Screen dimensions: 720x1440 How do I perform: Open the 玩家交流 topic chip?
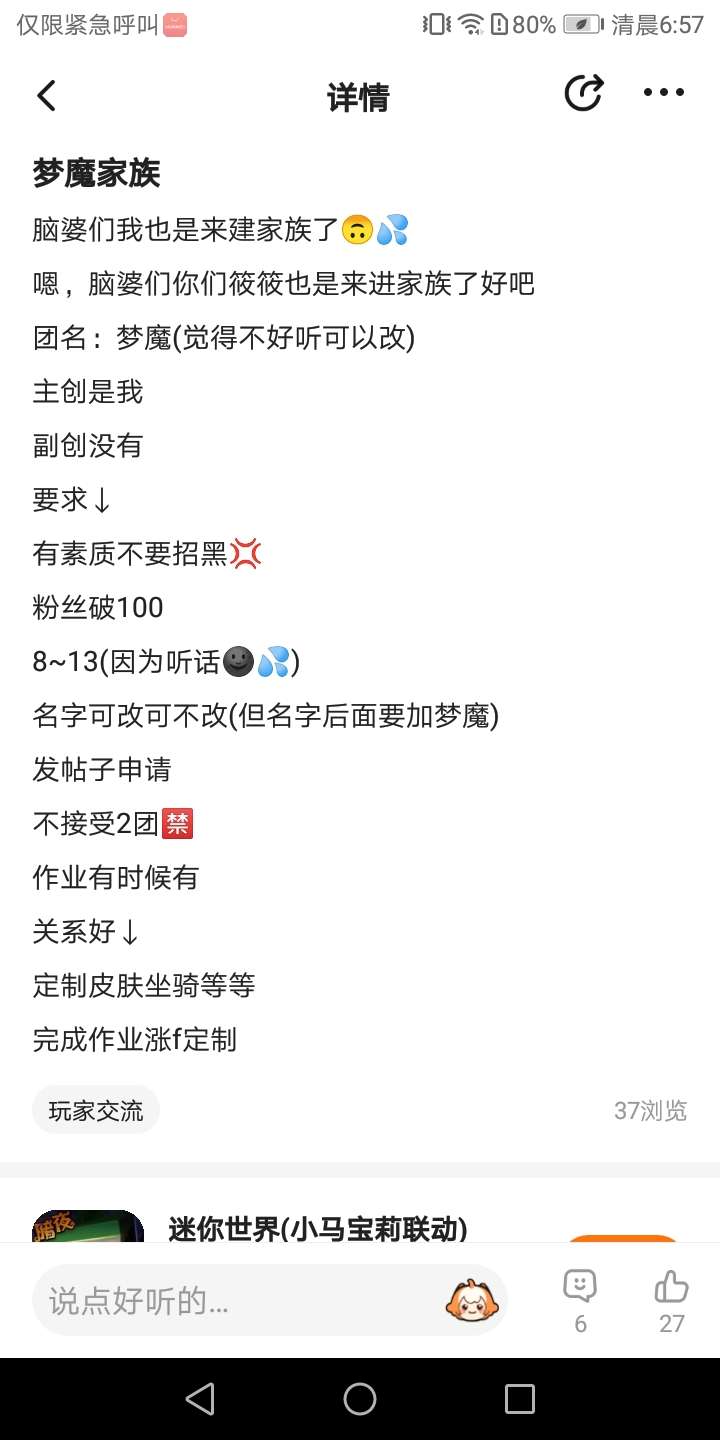tap(96, 1110)
